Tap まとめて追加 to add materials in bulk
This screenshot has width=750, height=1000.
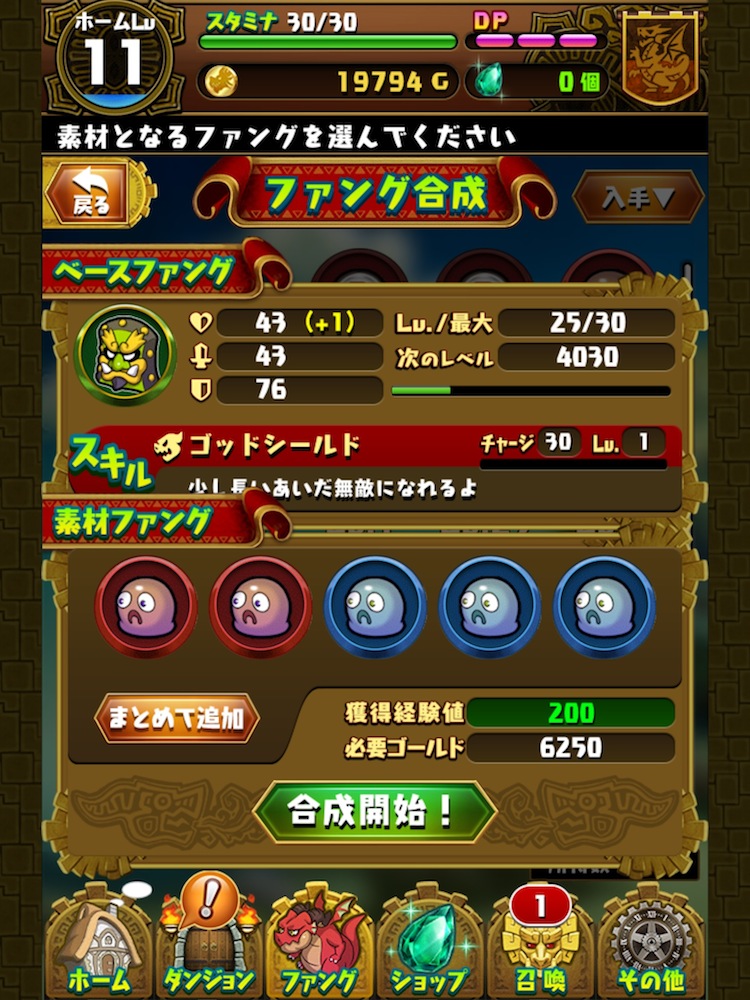pyautogui.click(x=177, y=719)
